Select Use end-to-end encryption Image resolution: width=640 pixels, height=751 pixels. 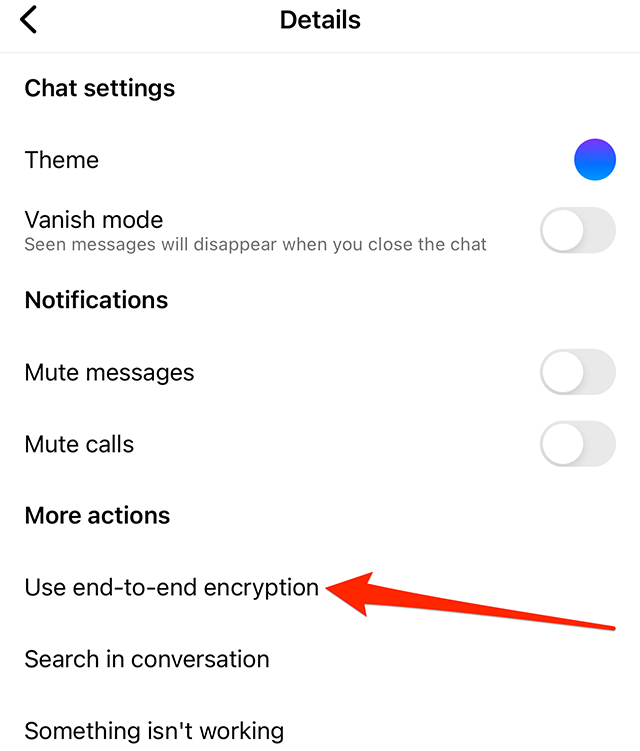click(x=172, y=587)
